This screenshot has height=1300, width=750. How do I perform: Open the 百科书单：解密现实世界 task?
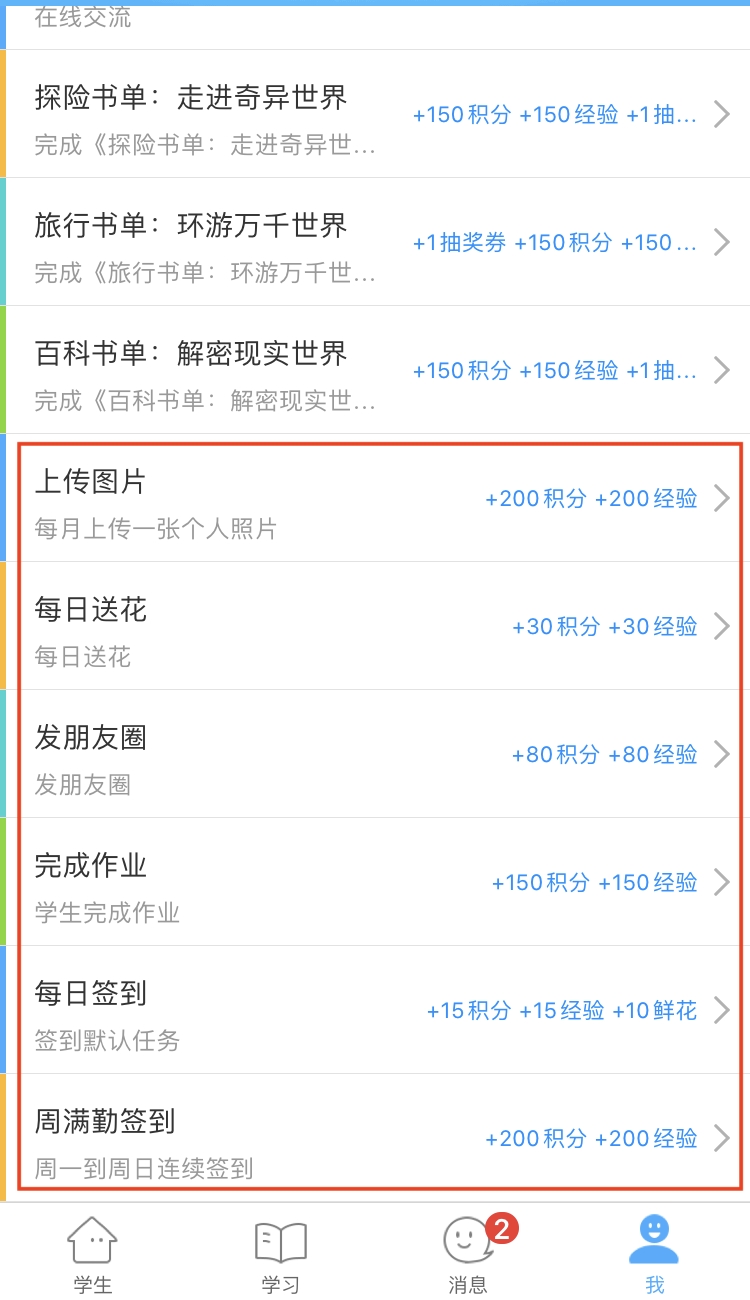click(x=375, y=370)
